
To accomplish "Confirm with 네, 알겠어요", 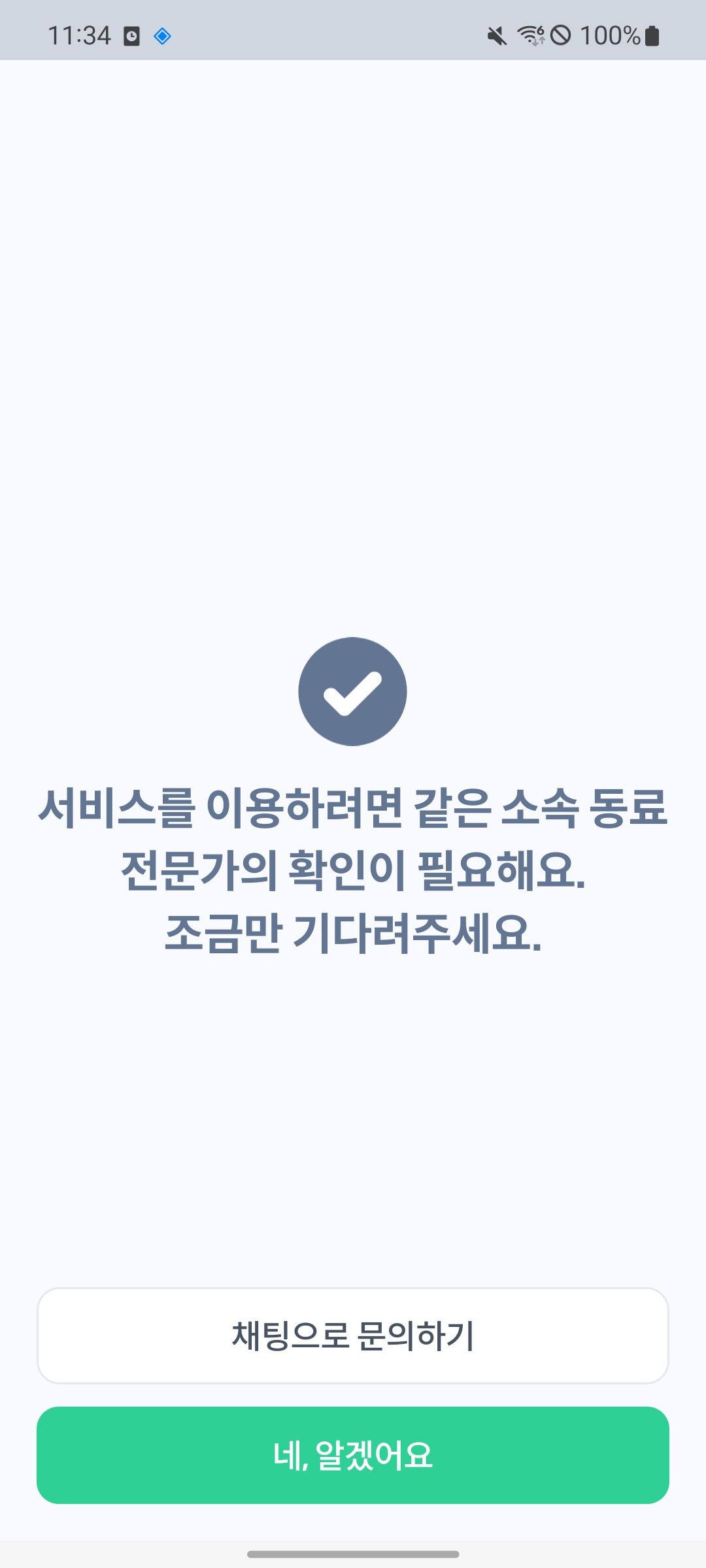I will click(x=353, y=1456).
